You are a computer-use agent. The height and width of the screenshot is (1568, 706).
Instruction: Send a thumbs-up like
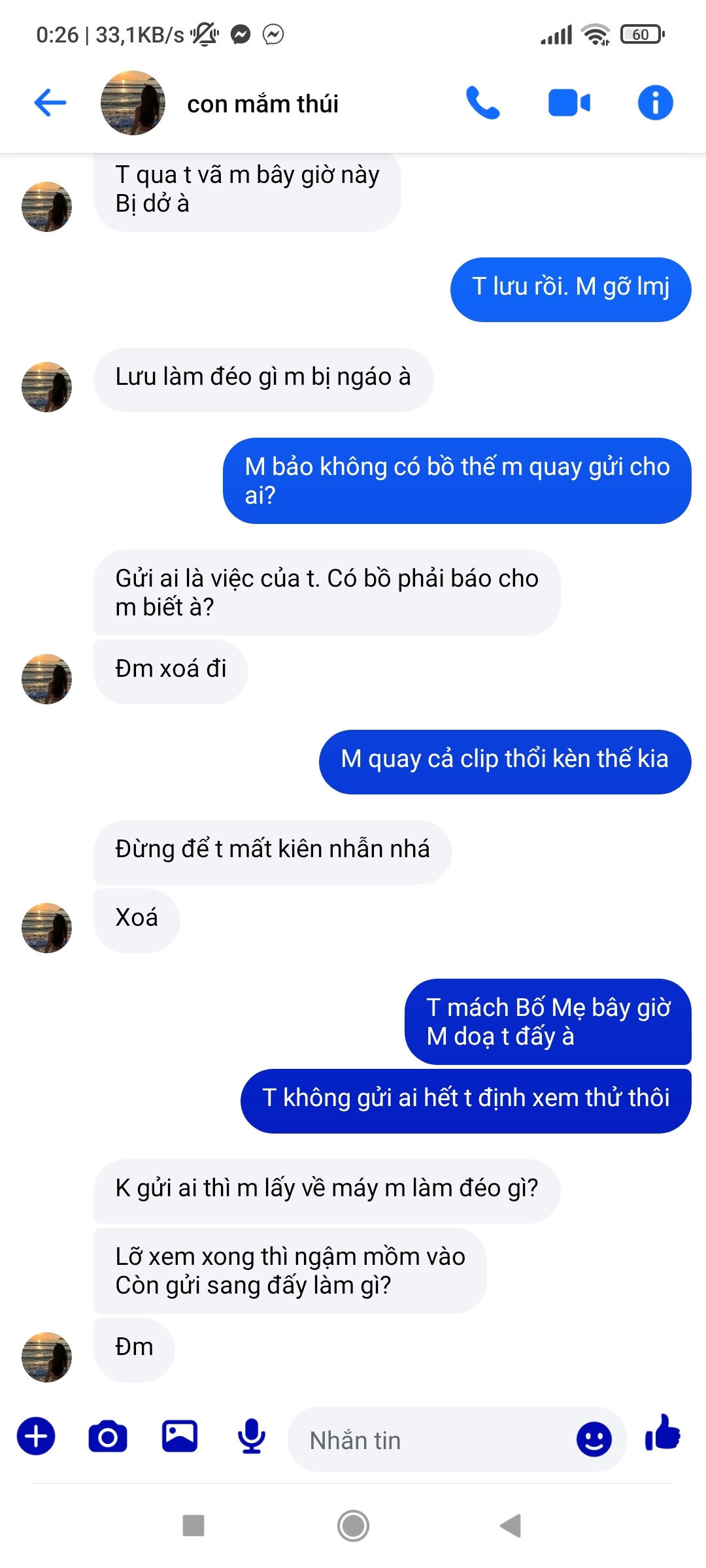[x=663, y=1434]
